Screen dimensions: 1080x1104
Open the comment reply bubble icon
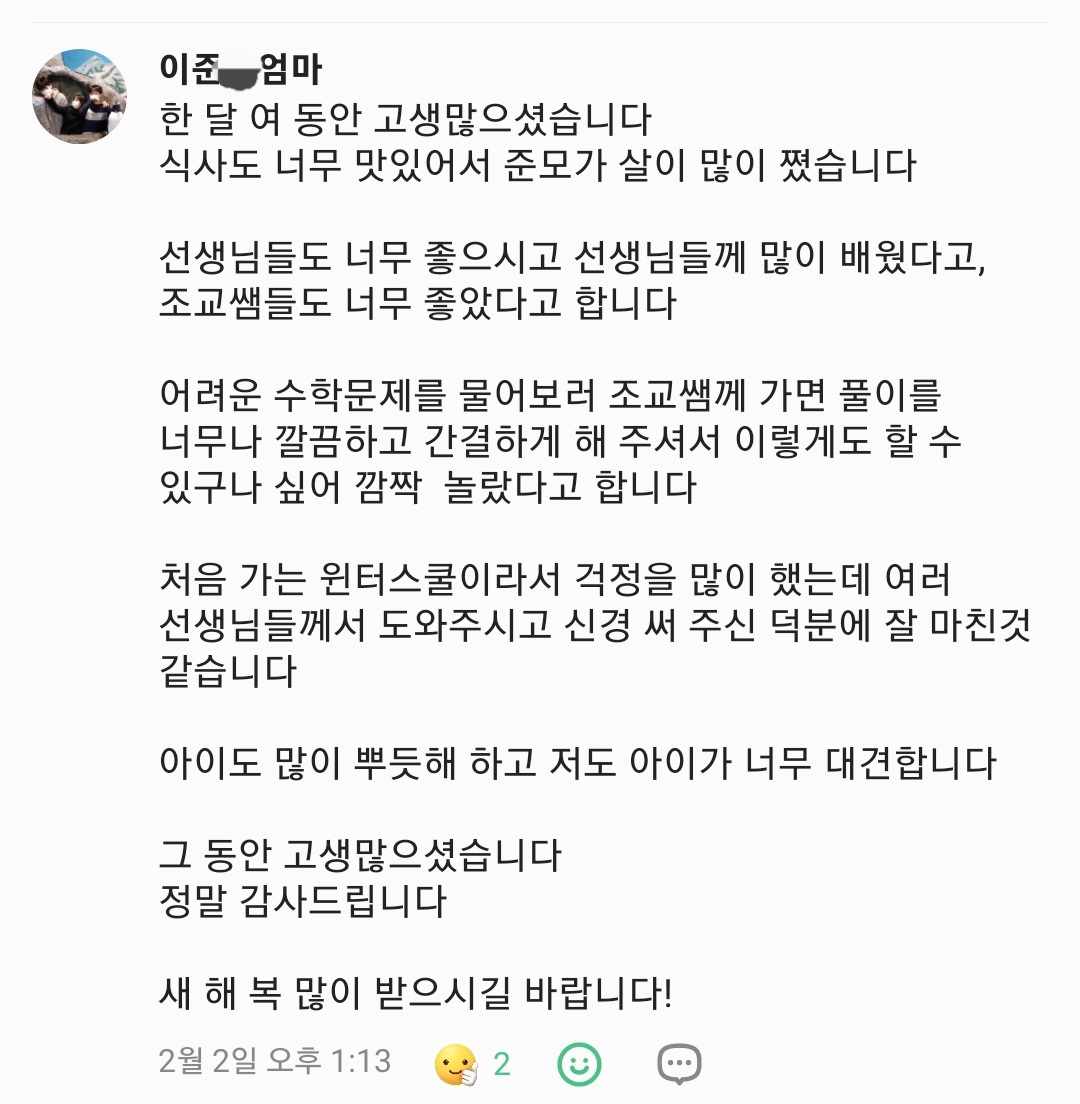679,1064
